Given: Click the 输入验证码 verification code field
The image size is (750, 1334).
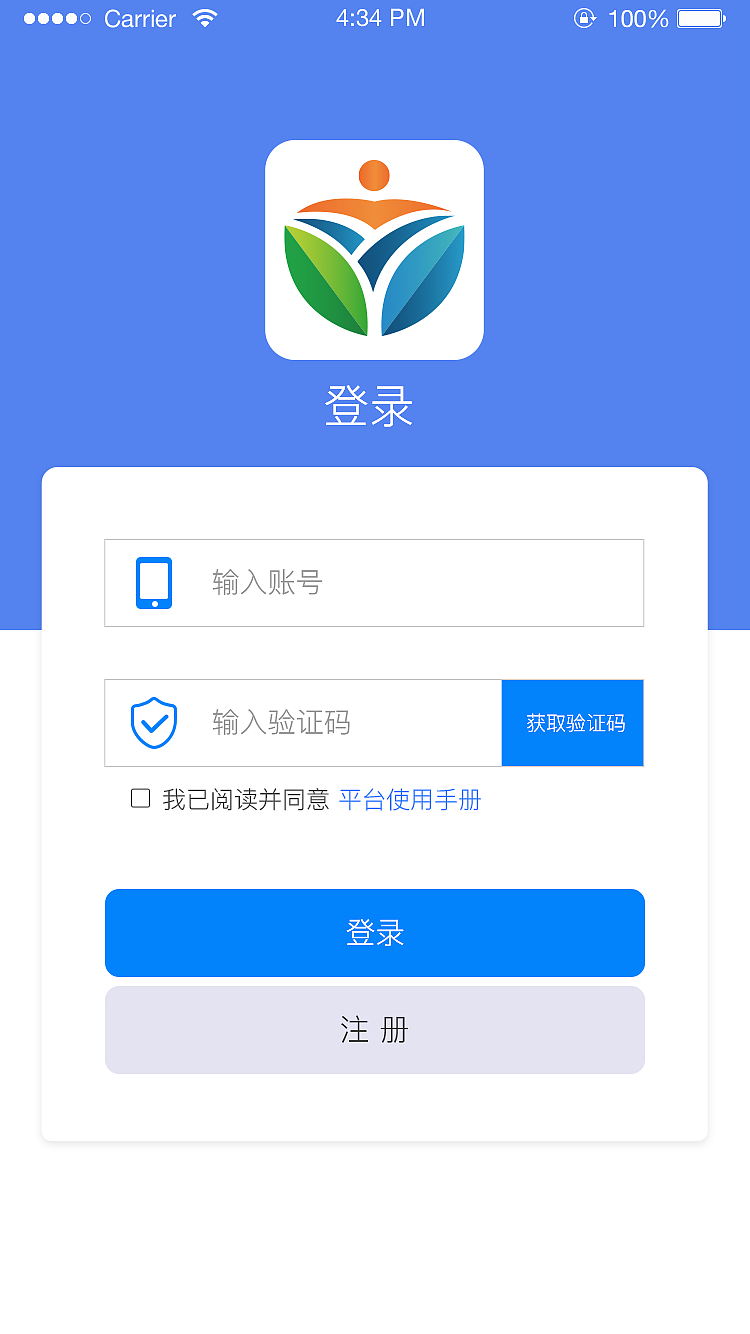Looking at the screenshot, I should pos(300,722).
